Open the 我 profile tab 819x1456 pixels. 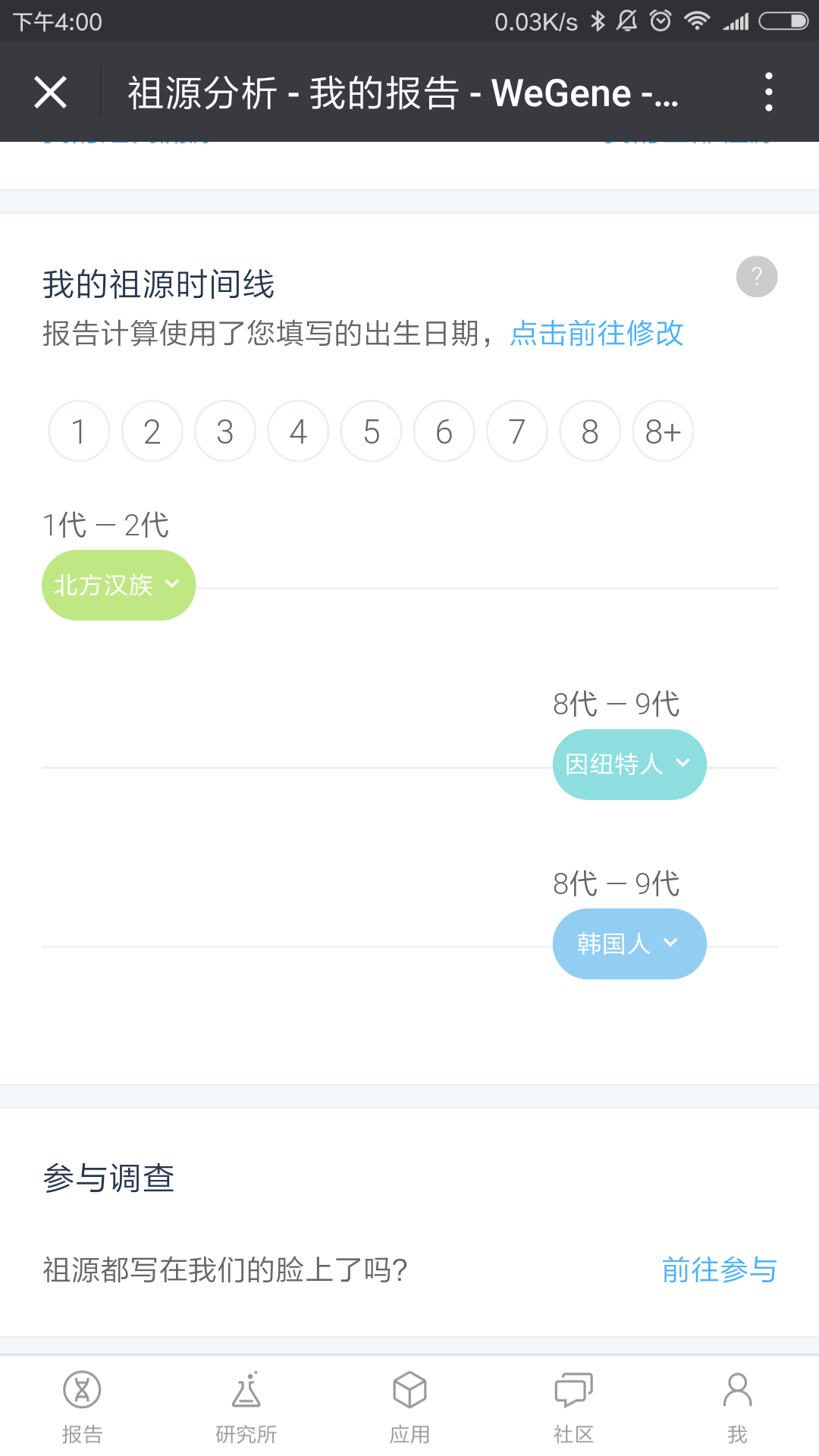[x=737, y=1407]
